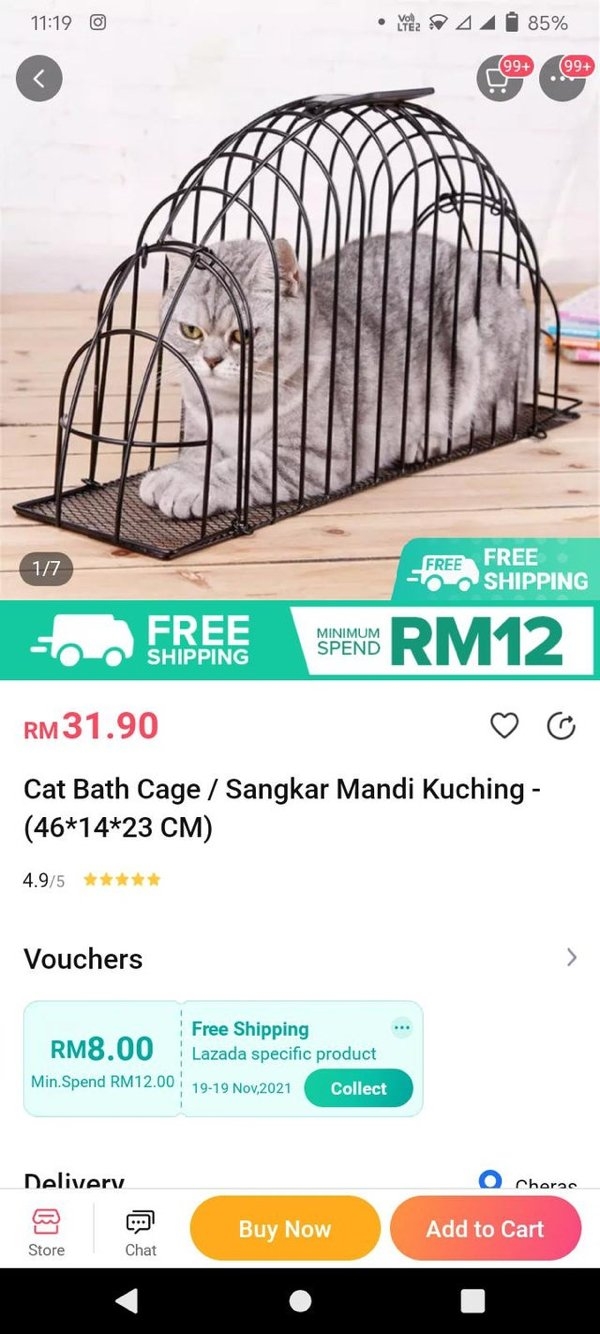Image resolution: width=600 pixels, height=1334 pixels.
Task: Go back using the top-left arrow
Action: tap(39, 79)
